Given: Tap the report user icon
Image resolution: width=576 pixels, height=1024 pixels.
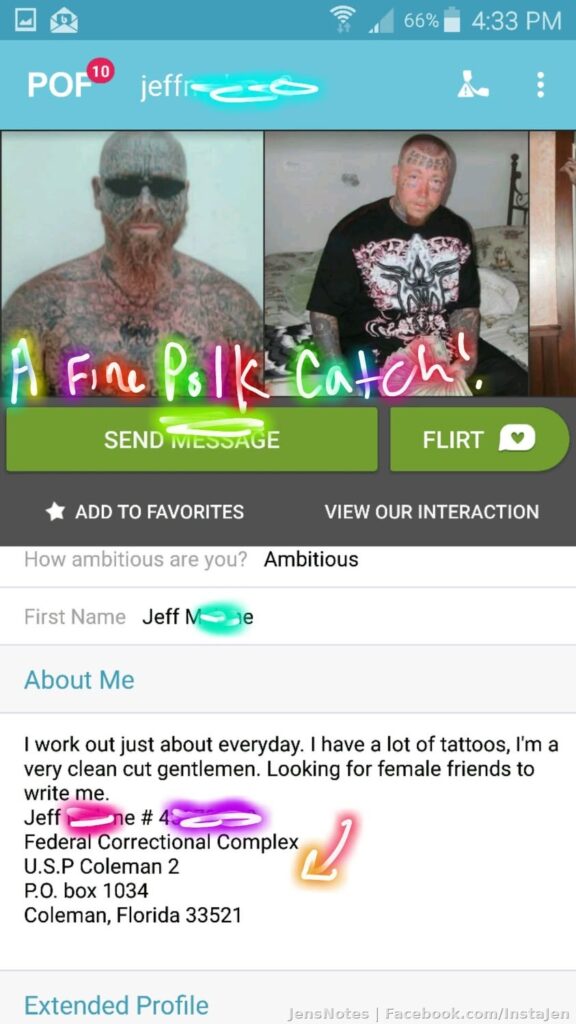Looking at the screenshot, I should [x=473, y=85].
